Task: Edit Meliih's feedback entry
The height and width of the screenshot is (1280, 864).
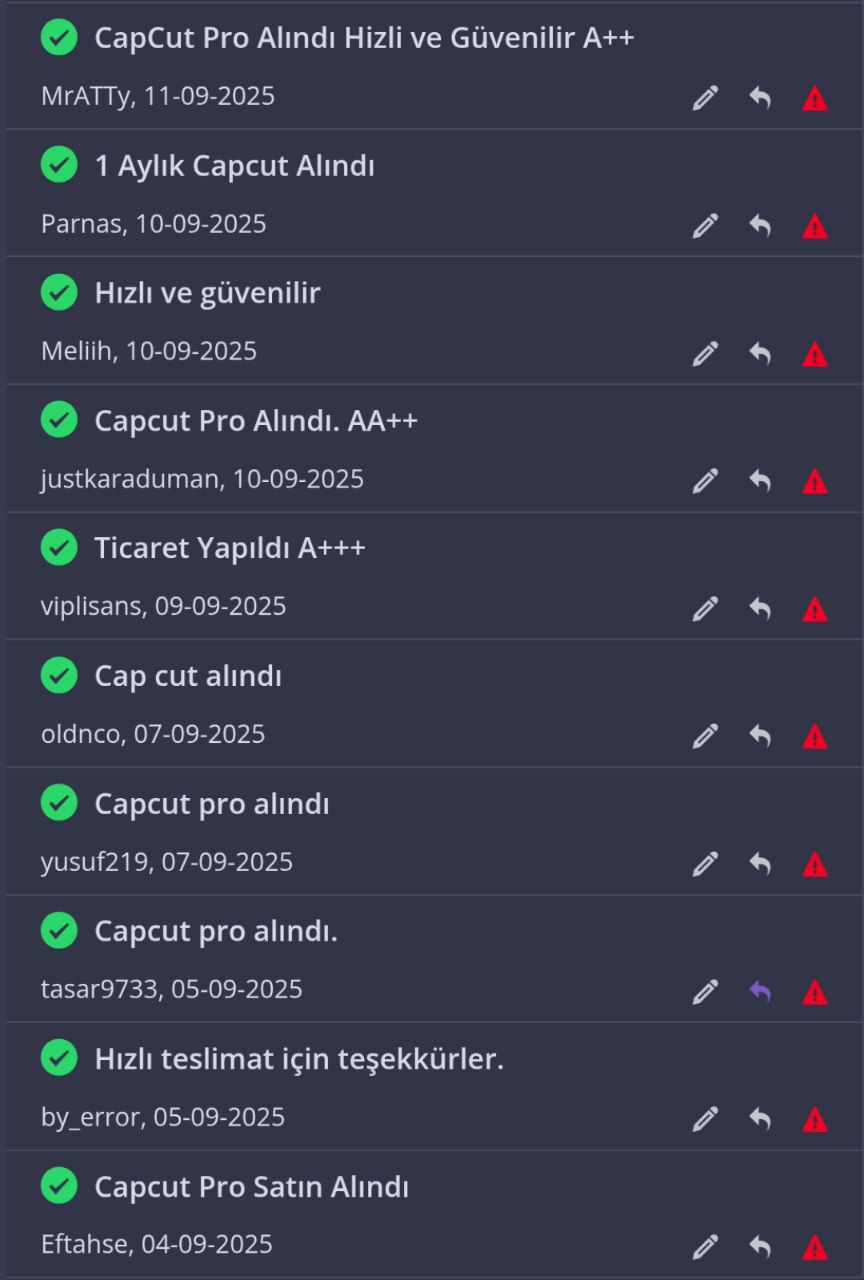Action: point(705,353)
